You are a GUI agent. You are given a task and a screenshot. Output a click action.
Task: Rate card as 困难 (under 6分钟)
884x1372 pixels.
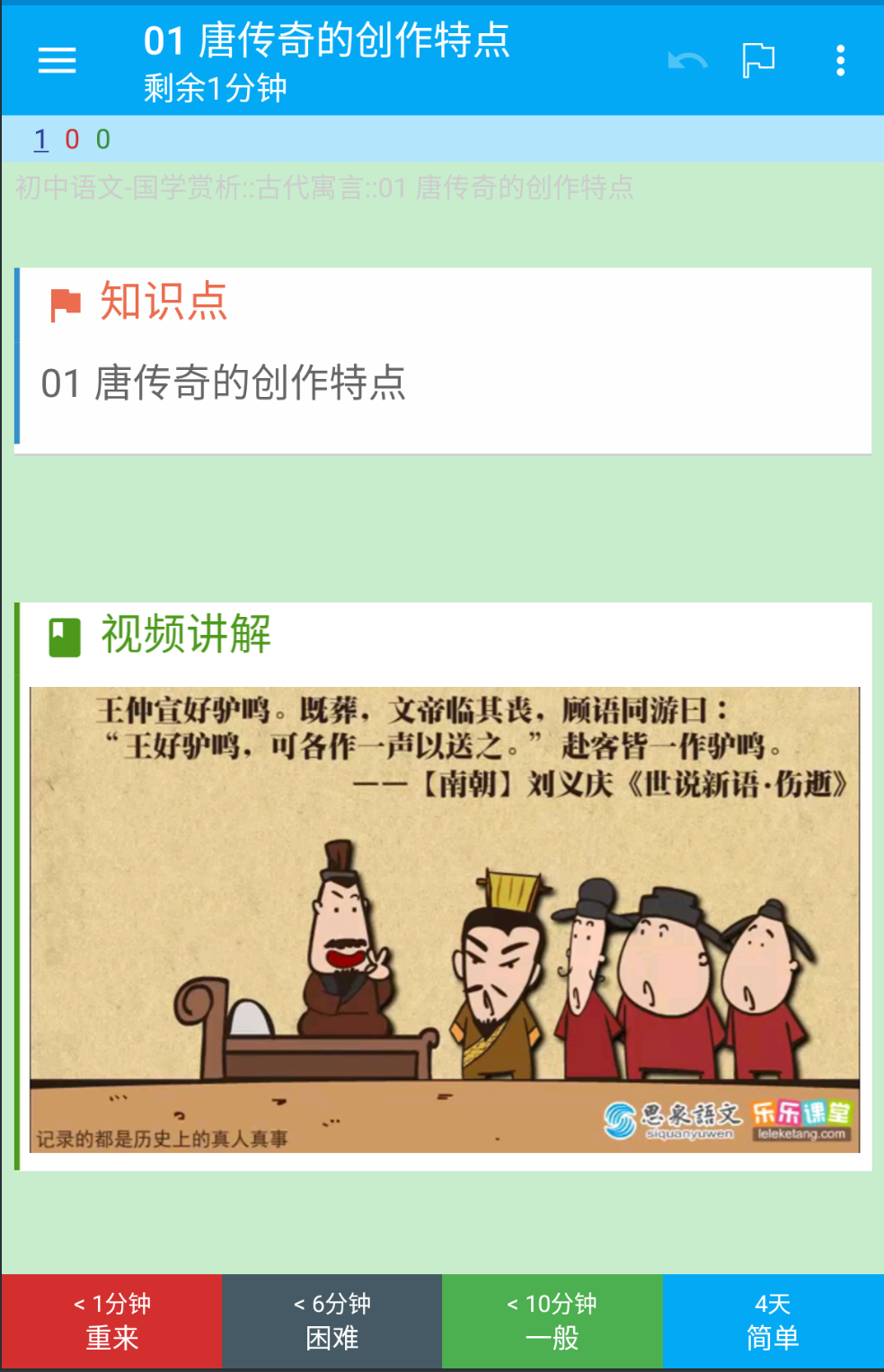[x=331, y=1321]
